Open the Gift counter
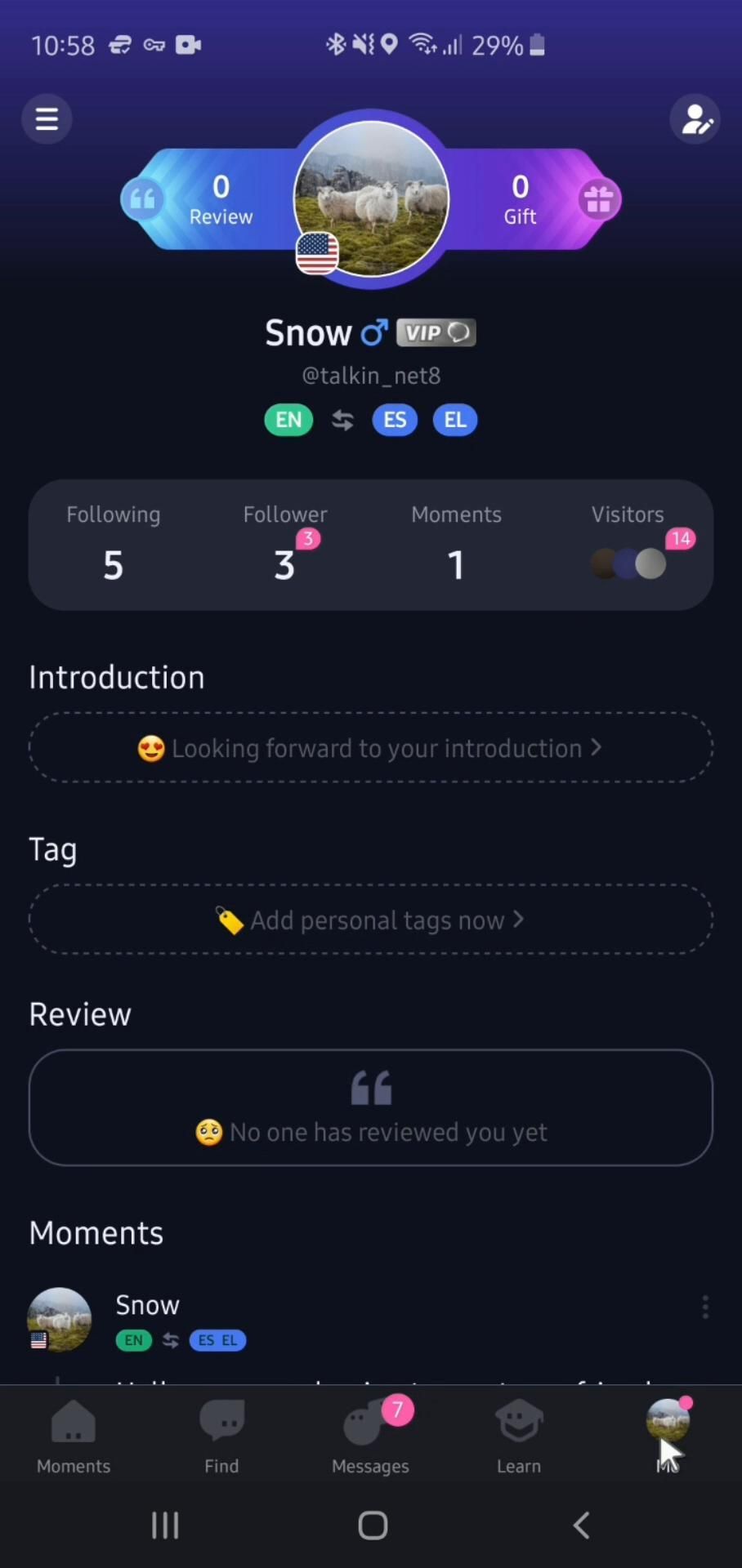 520,199
